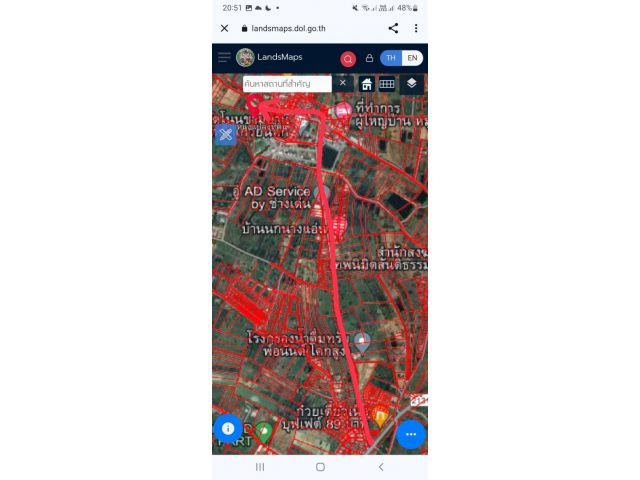Image resolution: width=640 pixels, height=480 pixels.
Task: Open the measuring tools button
Action: click(225, 134)
